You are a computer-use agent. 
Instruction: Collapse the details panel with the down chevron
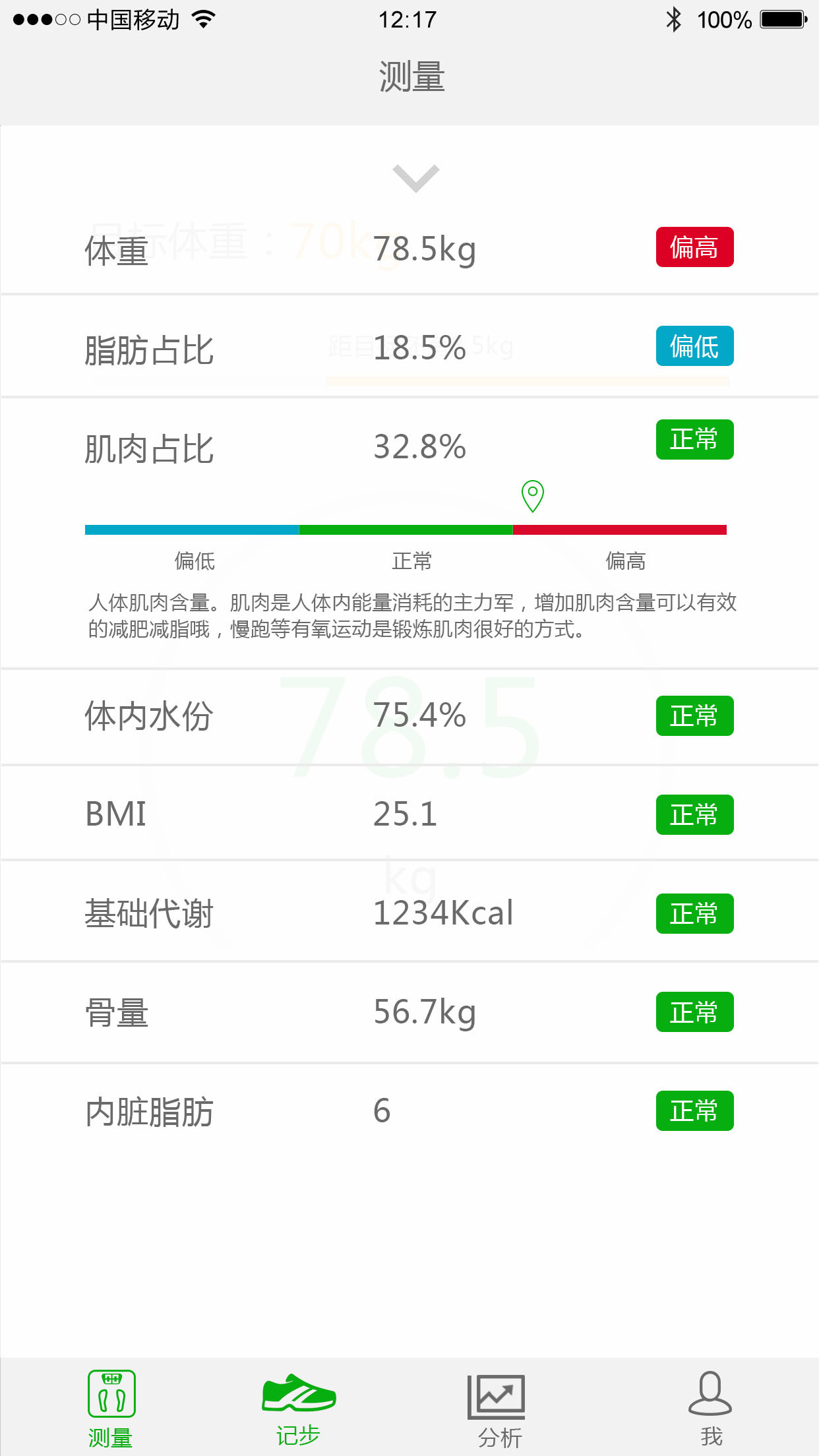click(415, 178)
